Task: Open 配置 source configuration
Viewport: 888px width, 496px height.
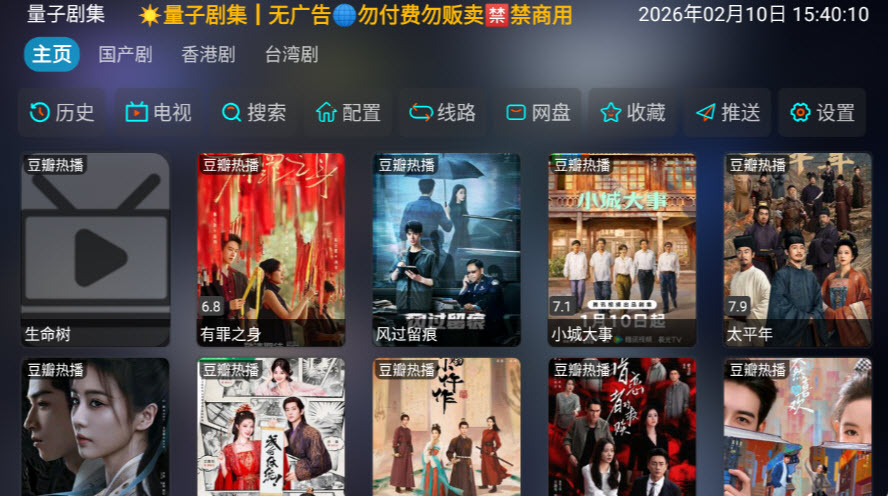Action: coord(348,112)
